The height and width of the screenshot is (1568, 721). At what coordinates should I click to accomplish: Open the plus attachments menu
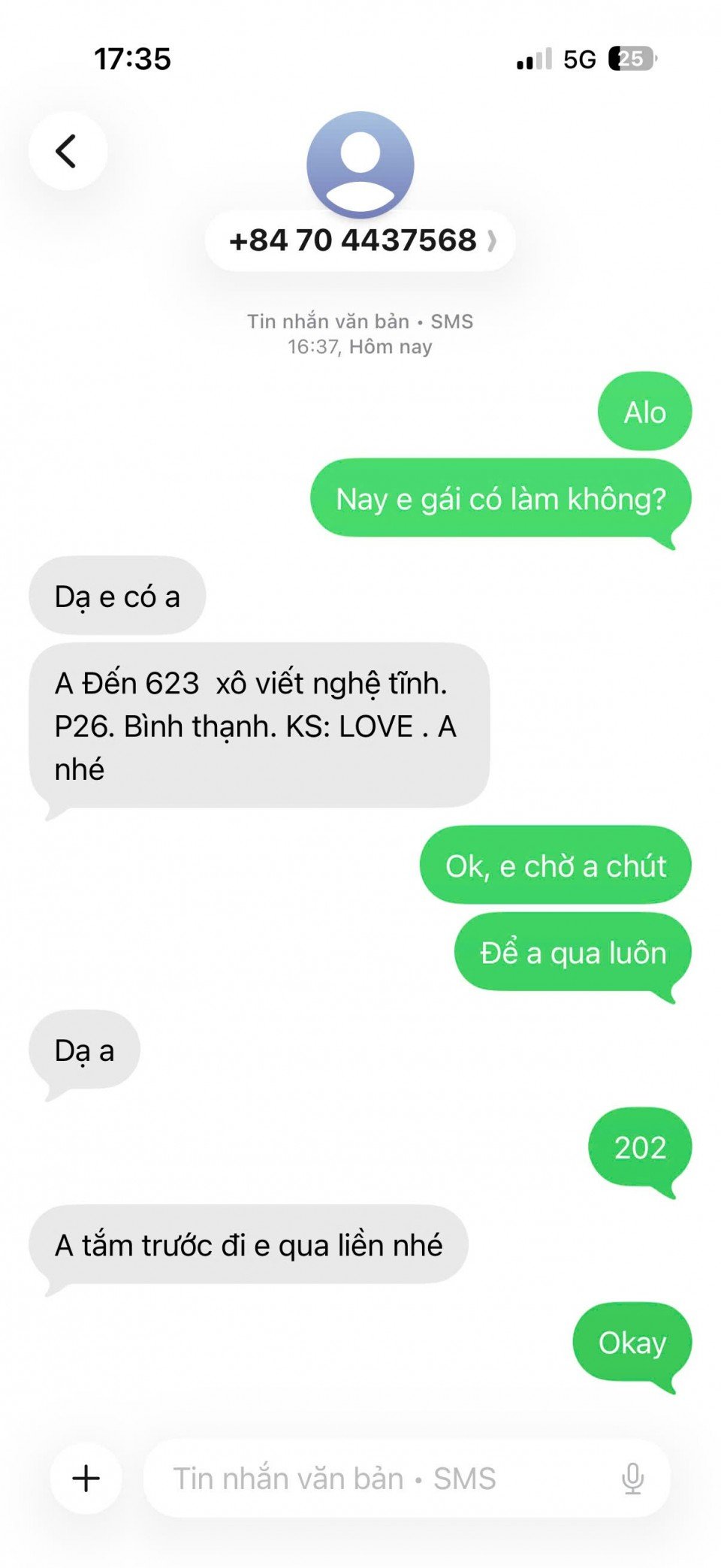(x=86, y=1478)
